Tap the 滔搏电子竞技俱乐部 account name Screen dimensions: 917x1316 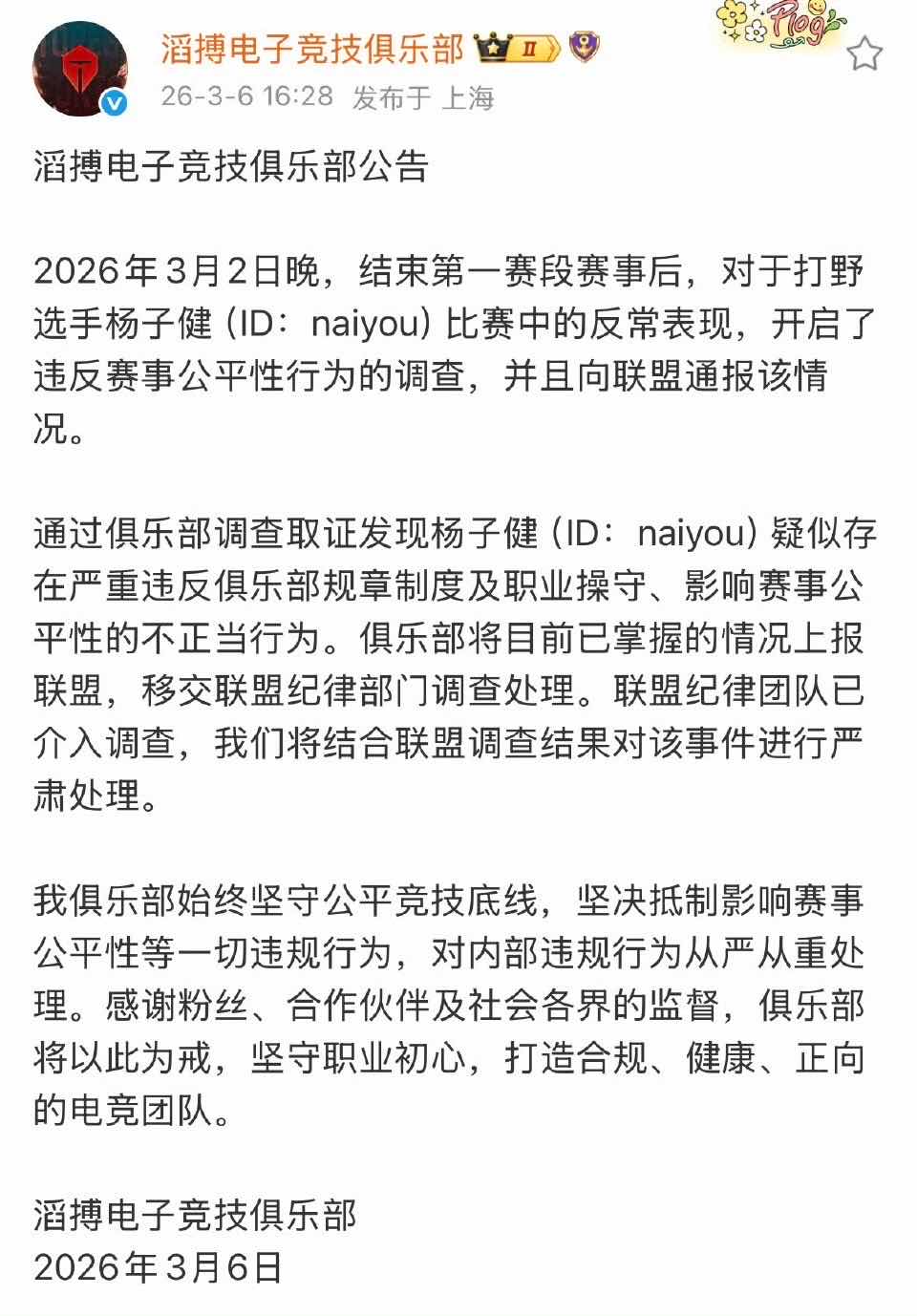click(x=311, y=49)
